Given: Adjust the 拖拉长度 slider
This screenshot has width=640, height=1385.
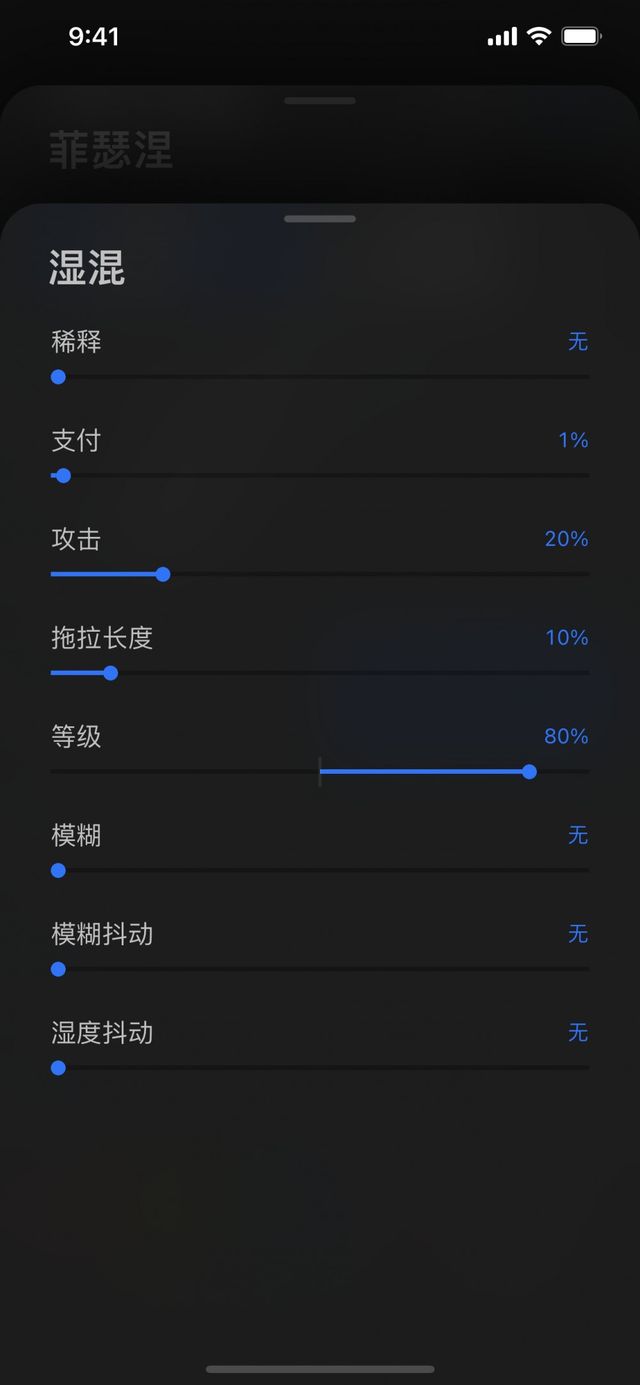Looking at the screenshot, I should pos(320,673).
